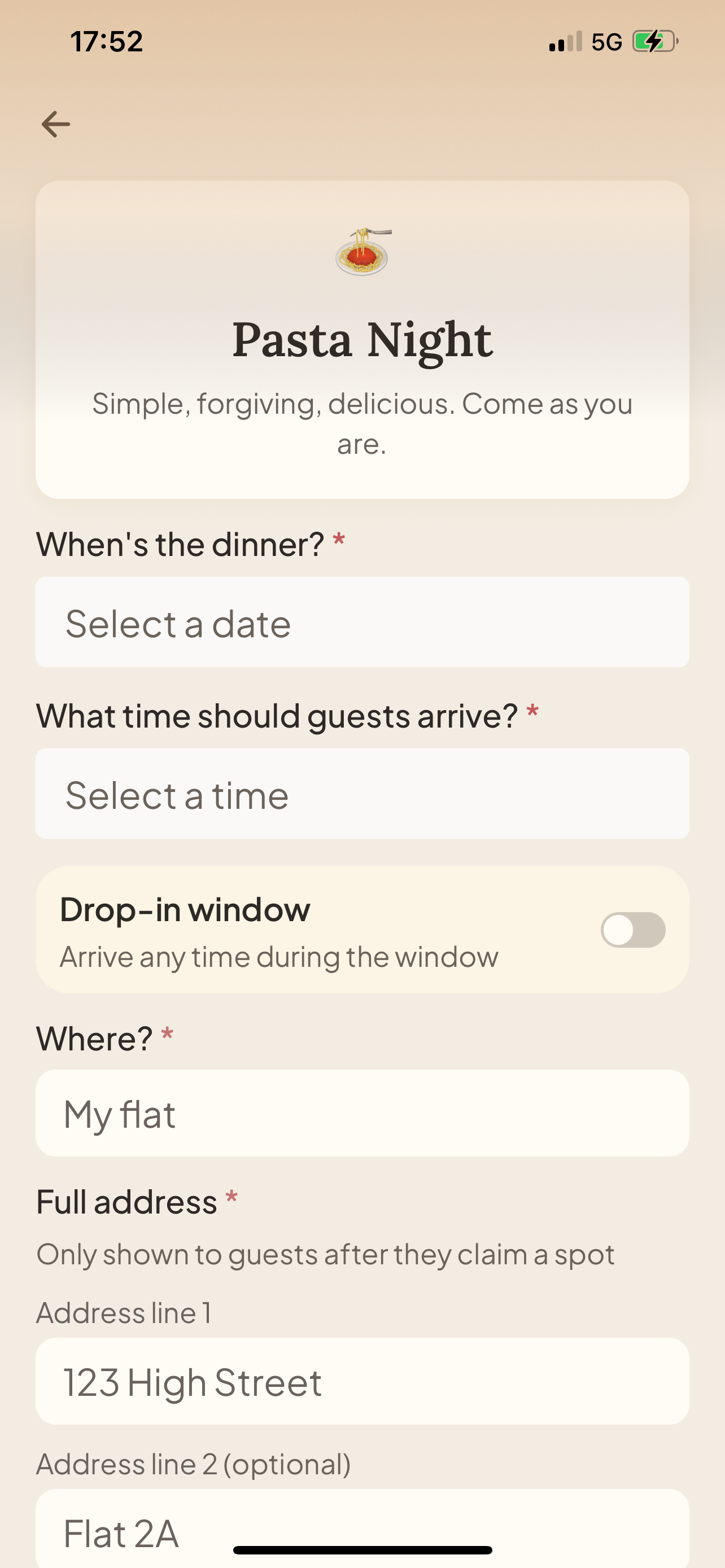
Task: Click the 5G network indicator
Action: pos(605,41)
